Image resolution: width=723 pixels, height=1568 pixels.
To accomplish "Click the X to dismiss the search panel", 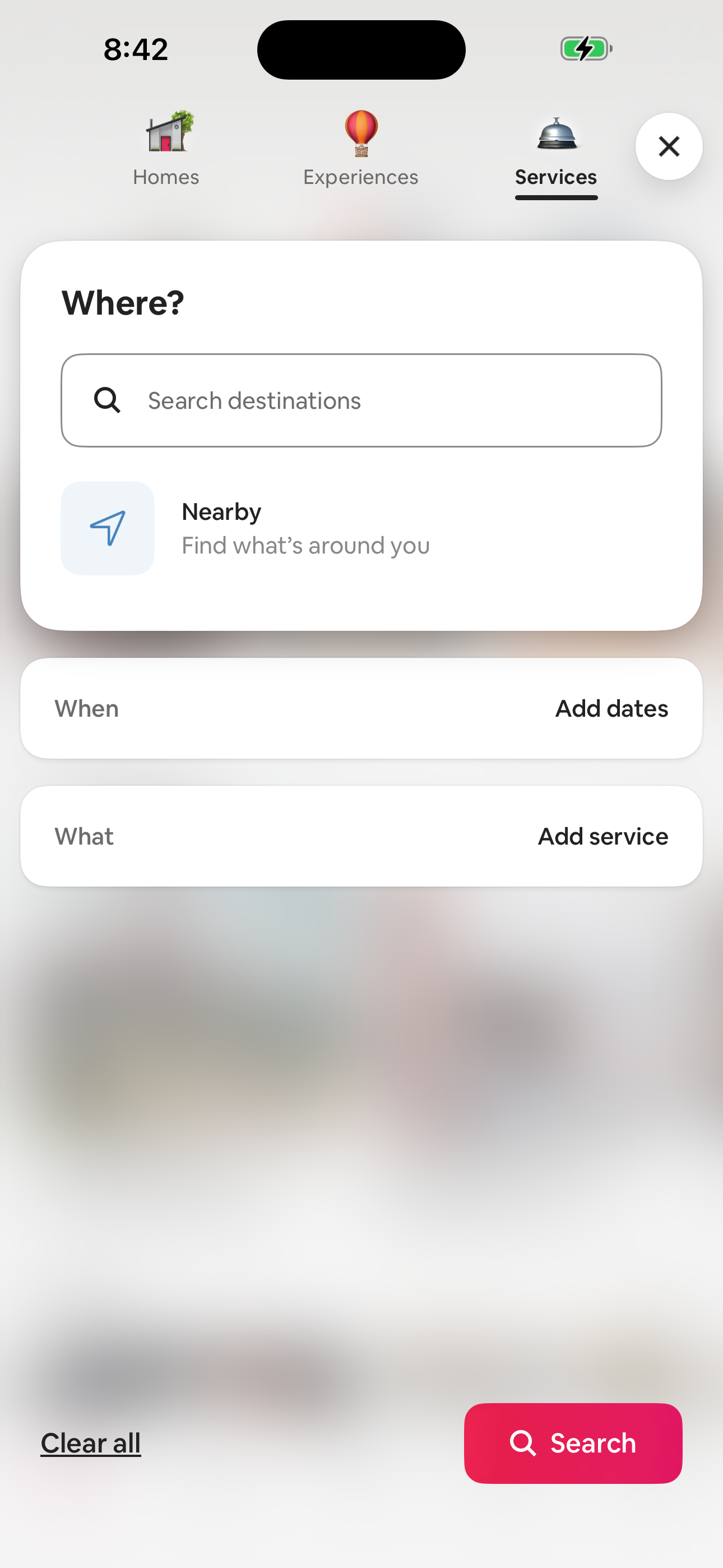I will click(668, 146).
